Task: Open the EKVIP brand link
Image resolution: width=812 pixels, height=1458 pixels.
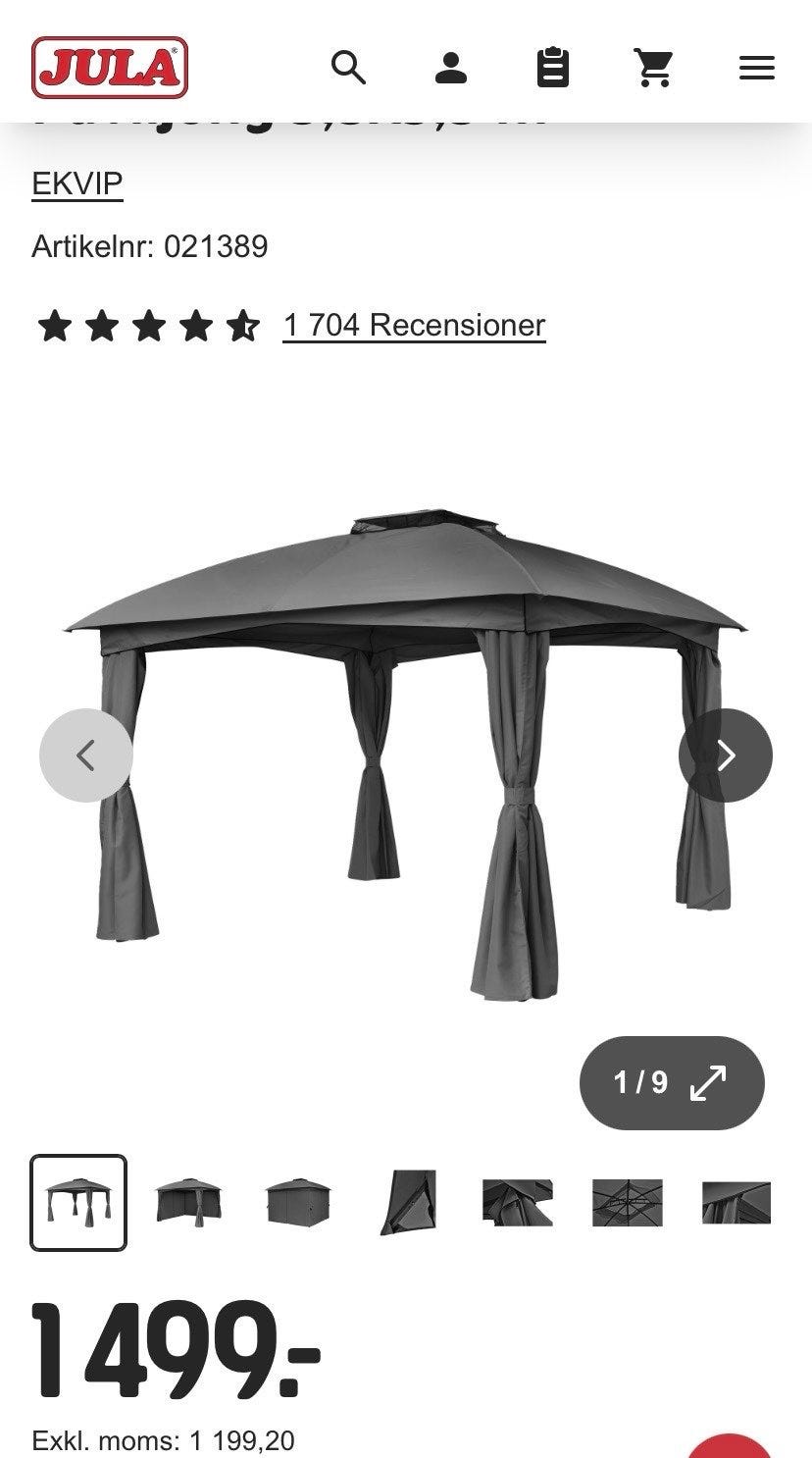Action: (77, 183)
